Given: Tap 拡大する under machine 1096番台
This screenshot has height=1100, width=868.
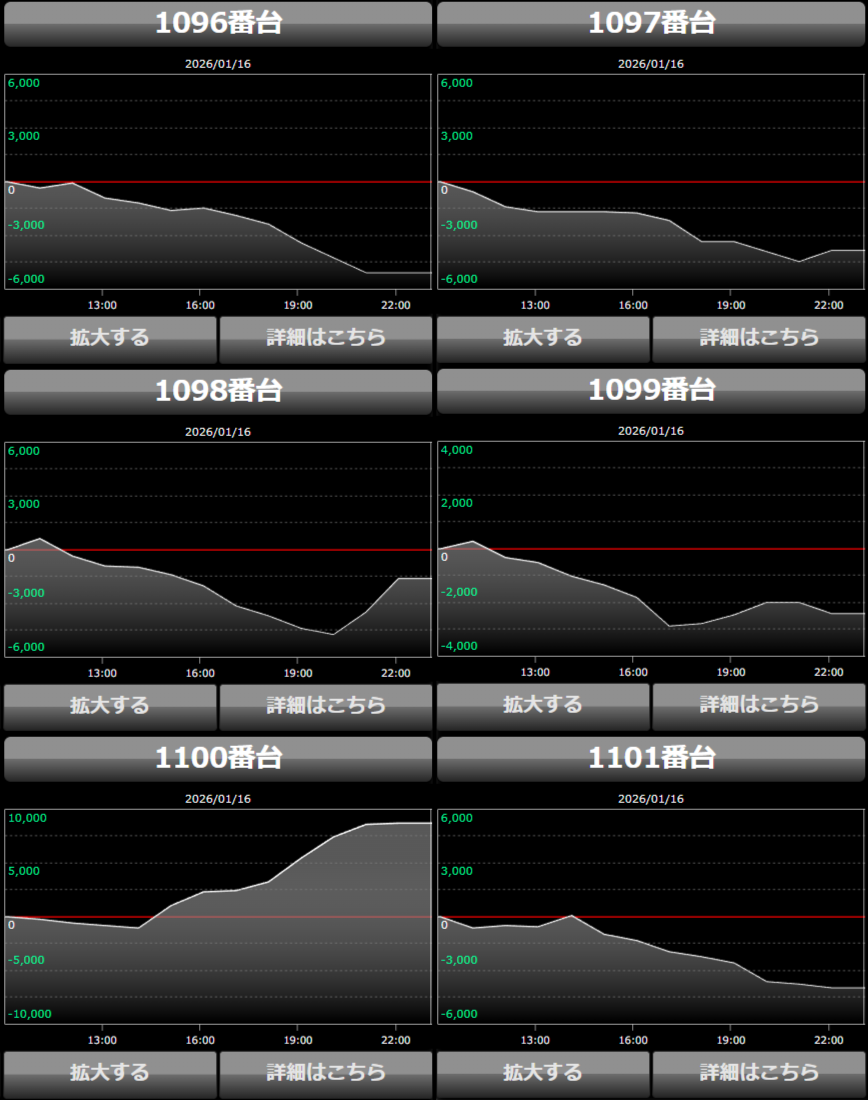Looking at the screenshot, I should [110, 338].
